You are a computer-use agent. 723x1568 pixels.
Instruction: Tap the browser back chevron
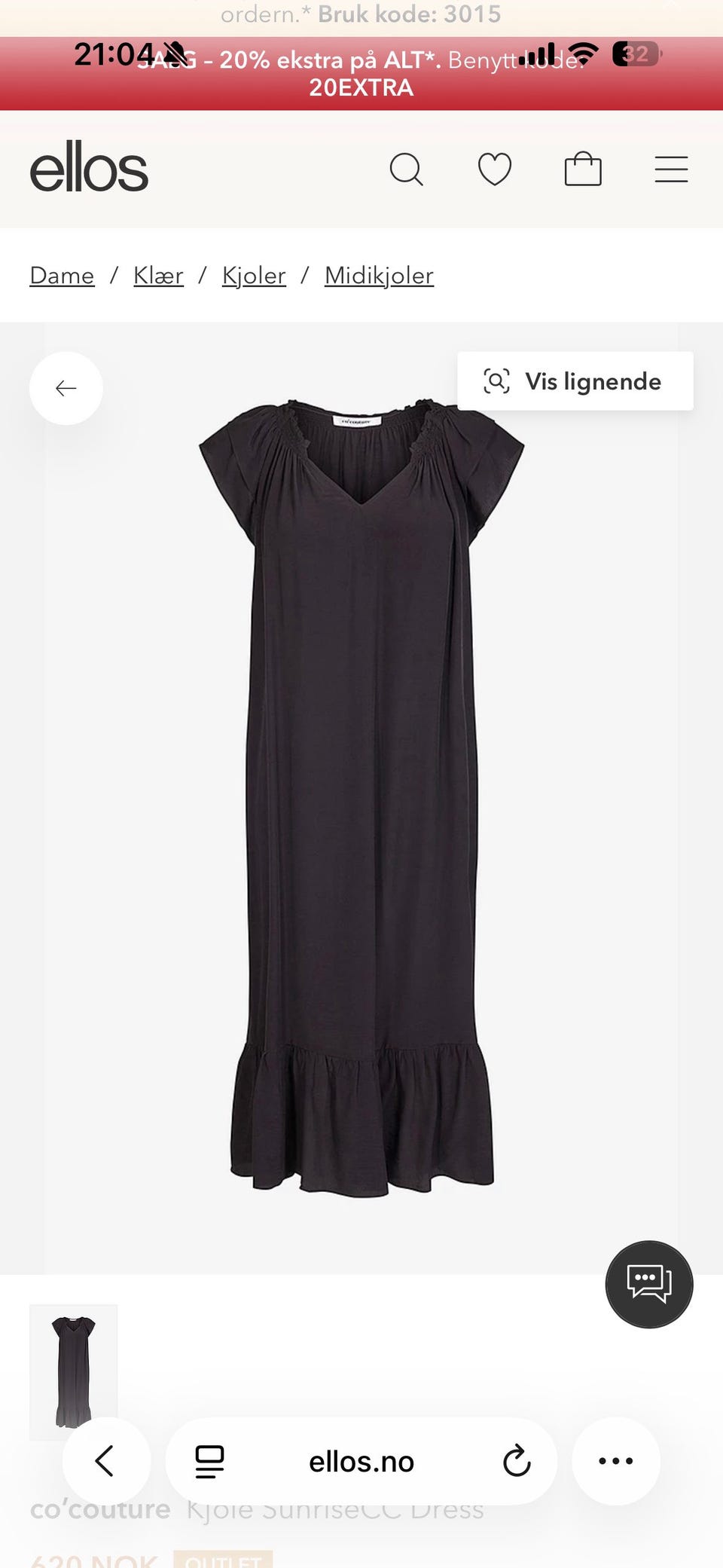coord(106,1461)
